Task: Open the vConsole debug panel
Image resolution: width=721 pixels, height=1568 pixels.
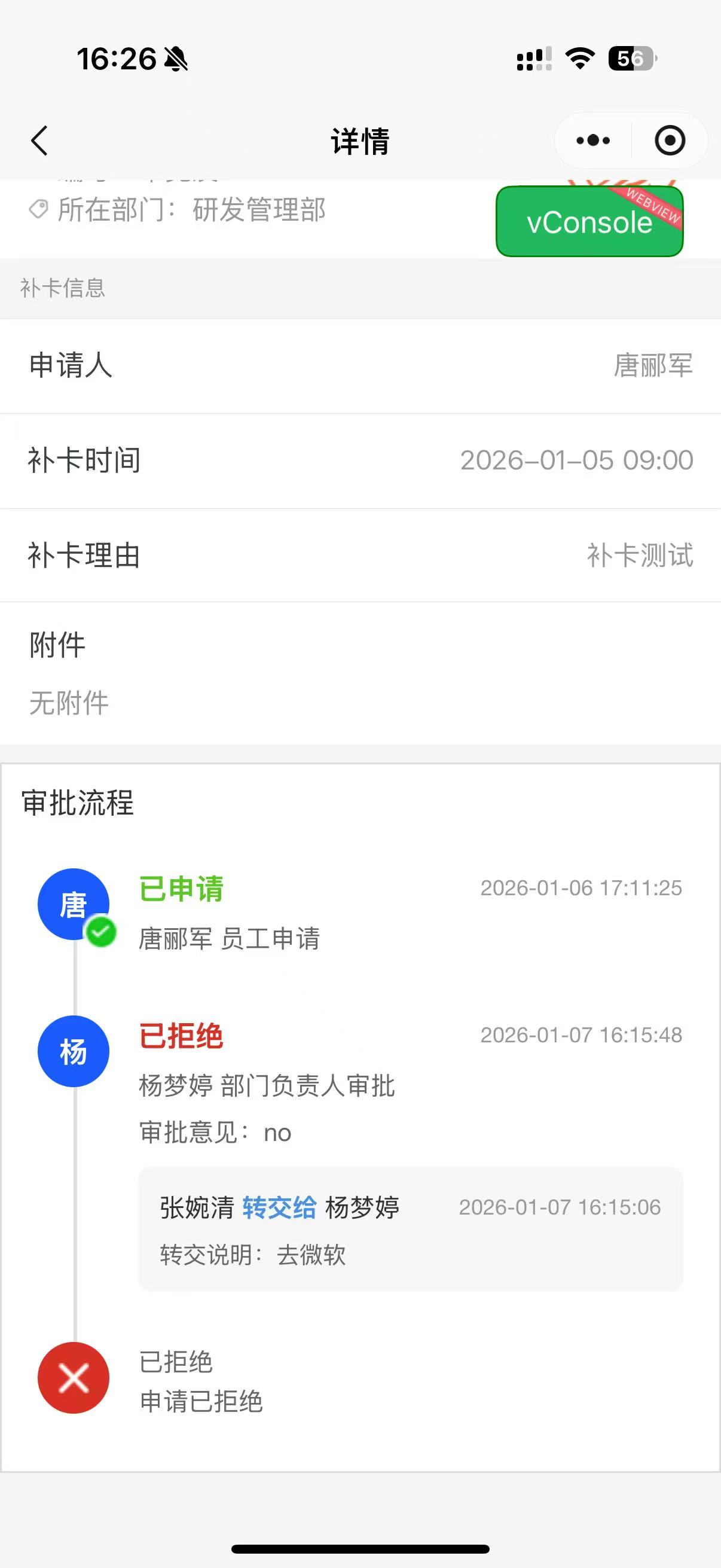Action: tap(589, 221)
